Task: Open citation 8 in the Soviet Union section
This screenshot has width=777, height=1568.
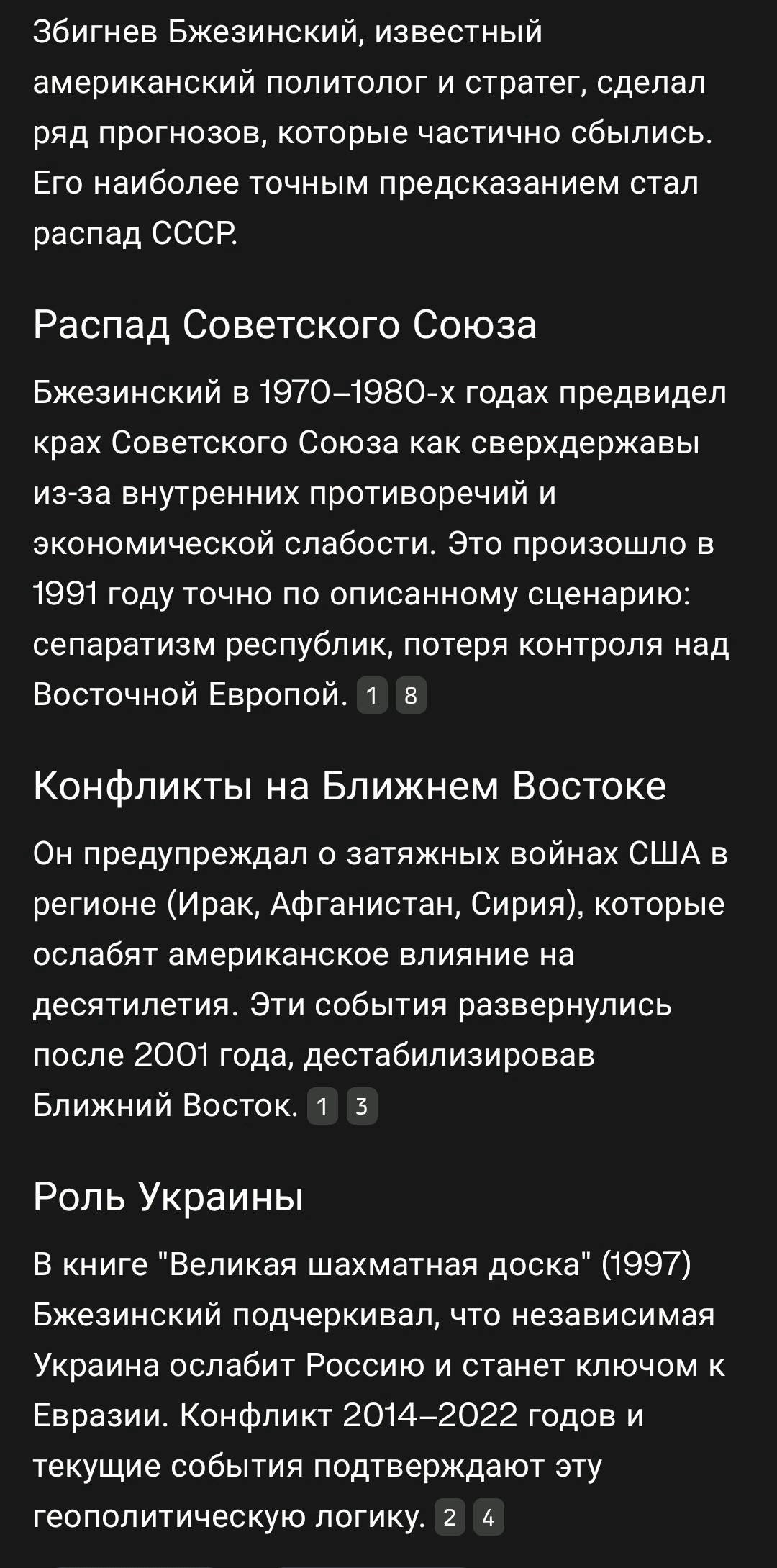Action: click(x=411, y=695)
